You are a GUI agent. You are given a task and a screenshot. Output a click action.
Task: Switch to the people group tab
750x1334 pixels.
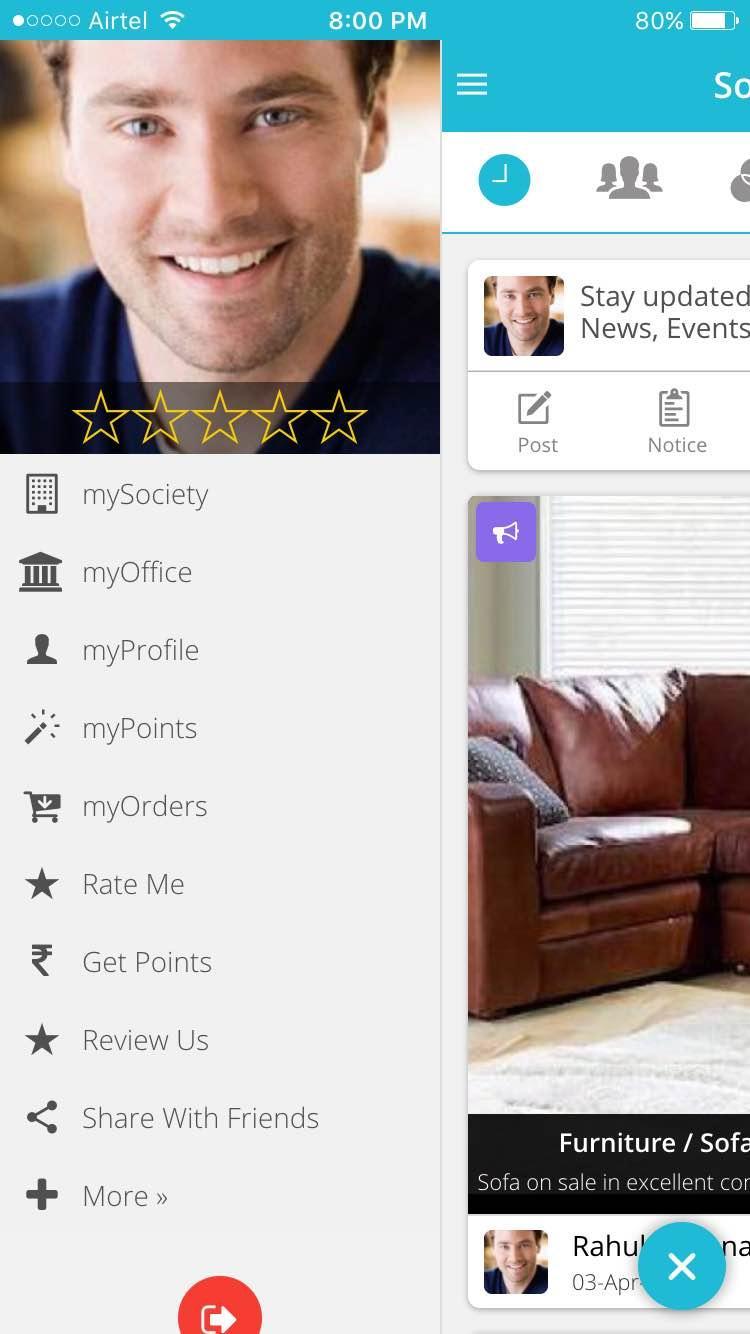(x=629, y=180)
